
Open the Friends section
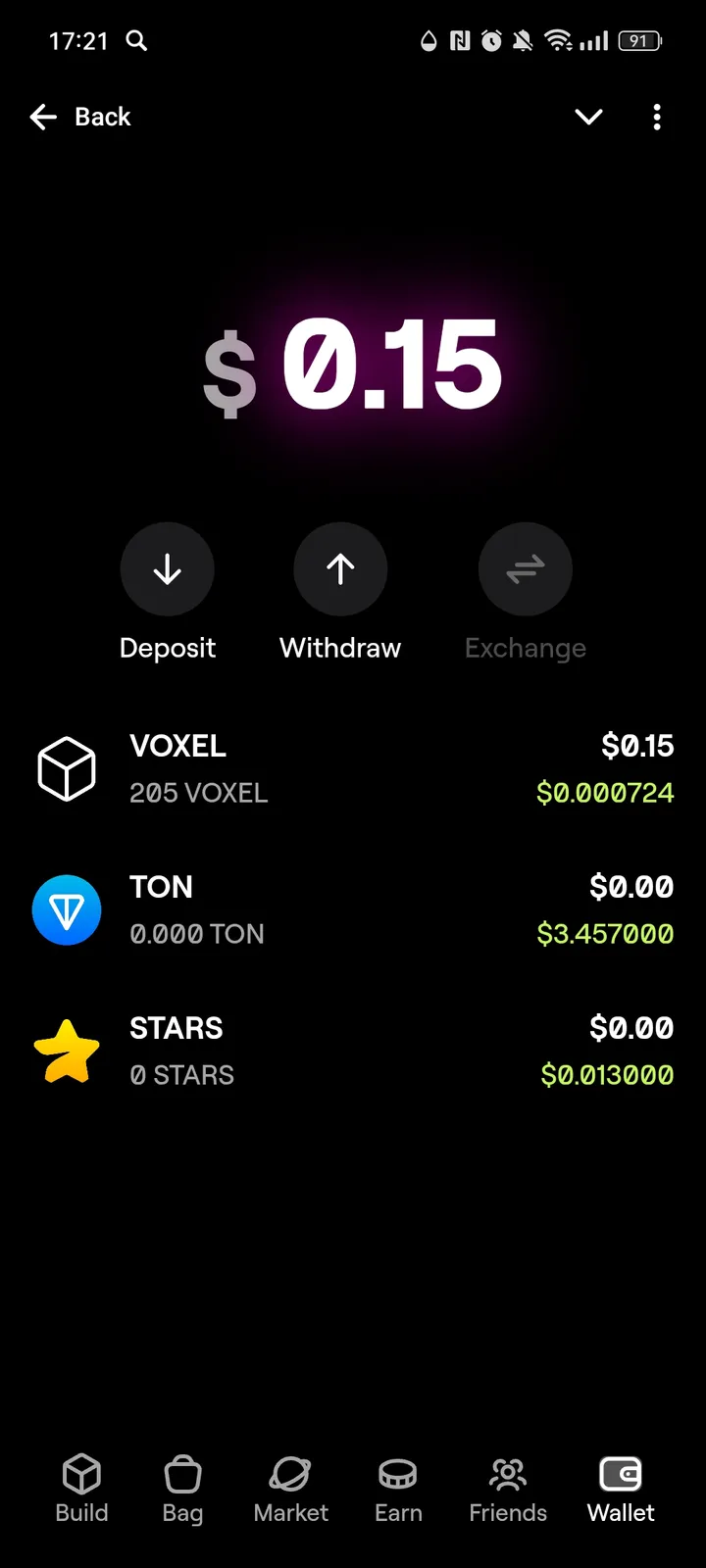click(507, 1473)
